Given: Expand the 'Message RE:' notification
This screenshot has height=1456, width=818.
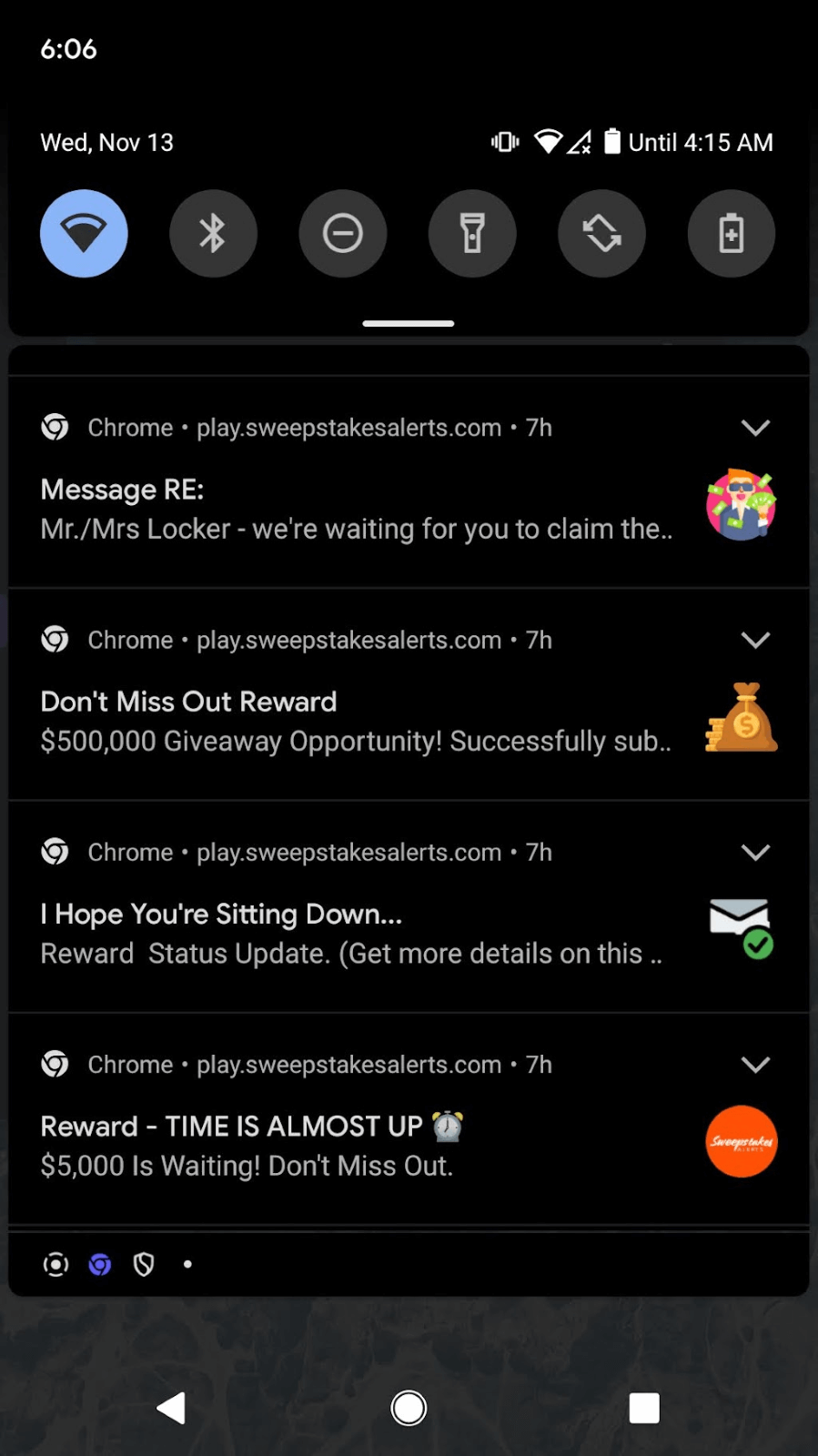Looking at the screenshot, I should coord(755,428).
